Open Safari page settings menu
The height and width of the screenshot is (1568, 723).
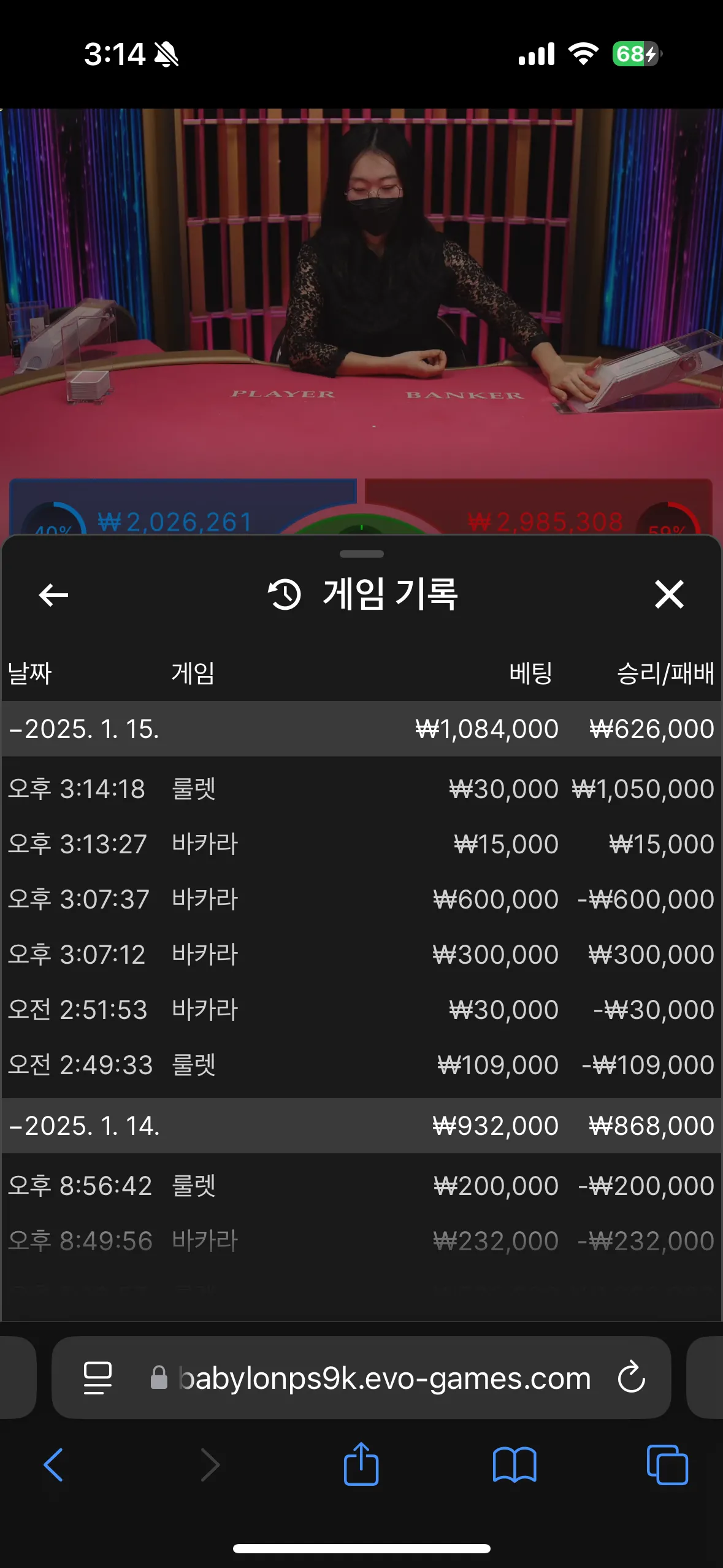(98, 1378)
